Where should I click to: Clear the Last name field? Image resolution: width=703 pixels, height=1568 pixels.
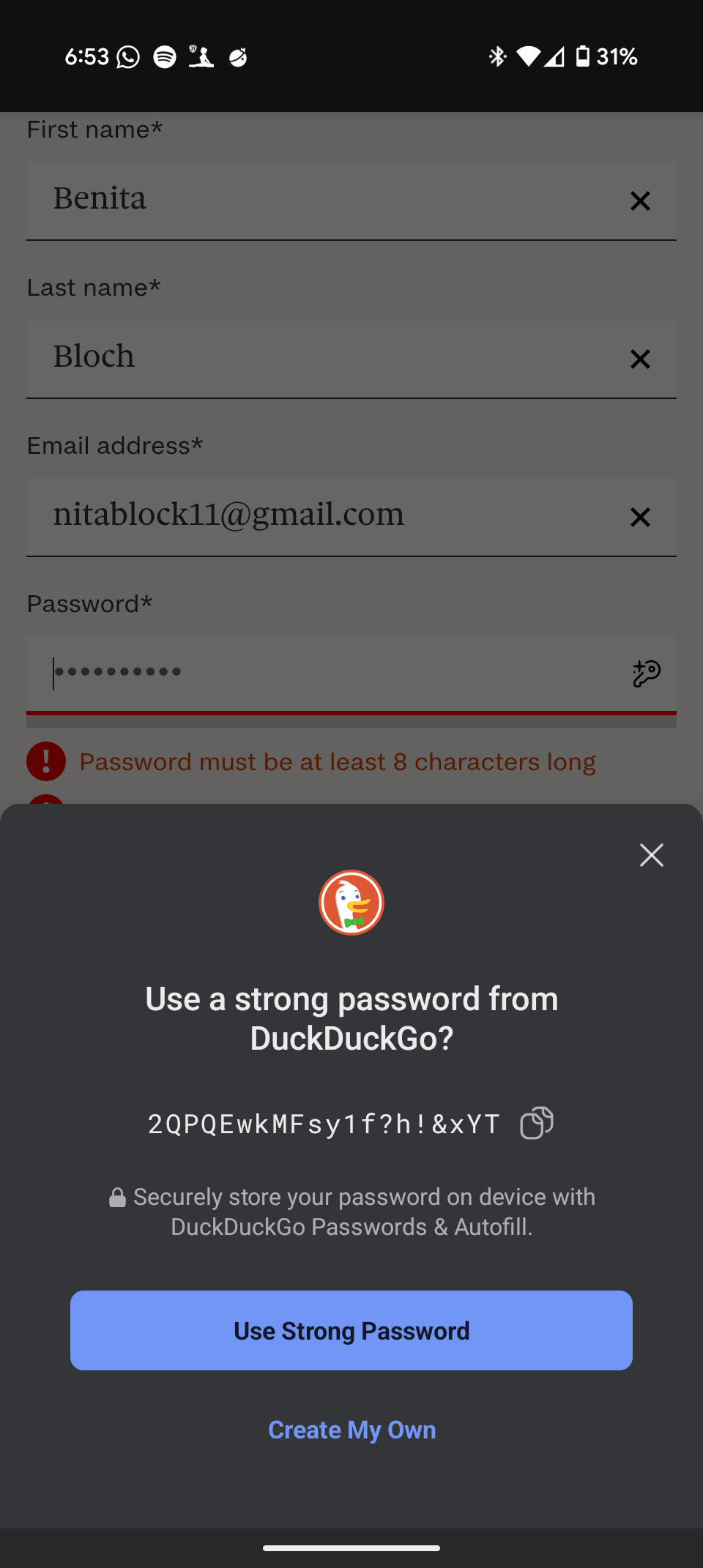[640, 359]
